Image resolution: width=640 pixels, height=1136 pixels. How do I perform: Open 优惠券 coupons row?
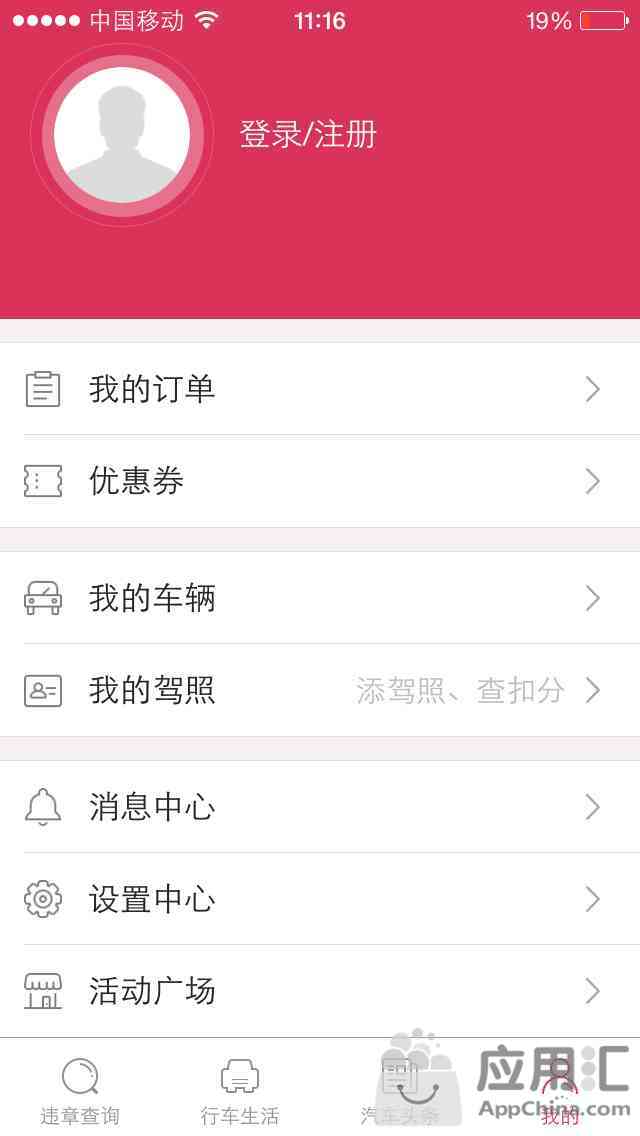320,481
